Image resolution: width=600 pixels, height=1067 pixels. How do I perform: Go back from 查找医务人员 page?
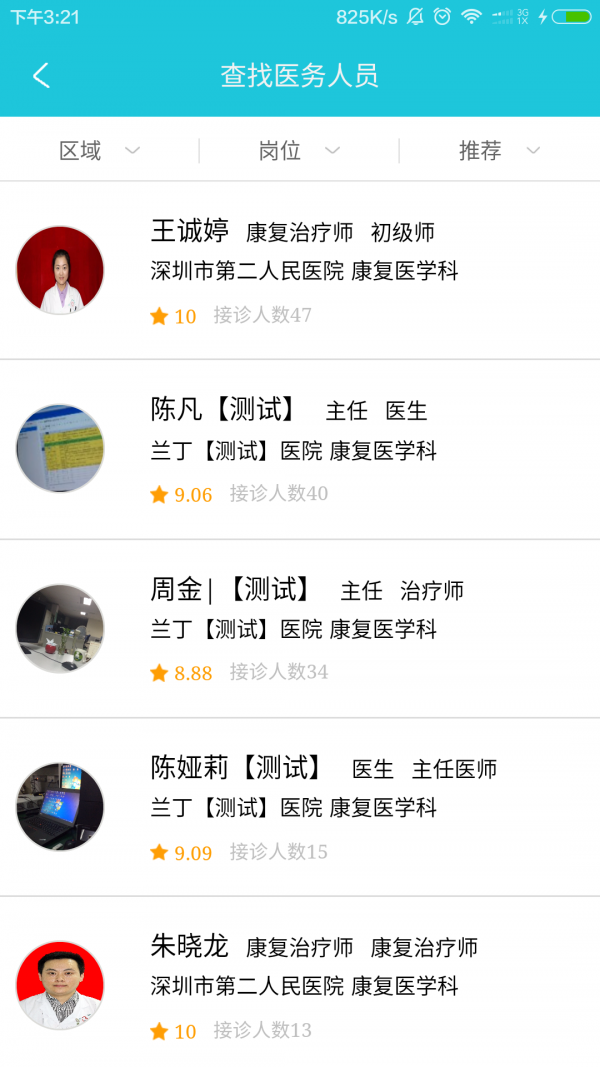tap(41, 76)
